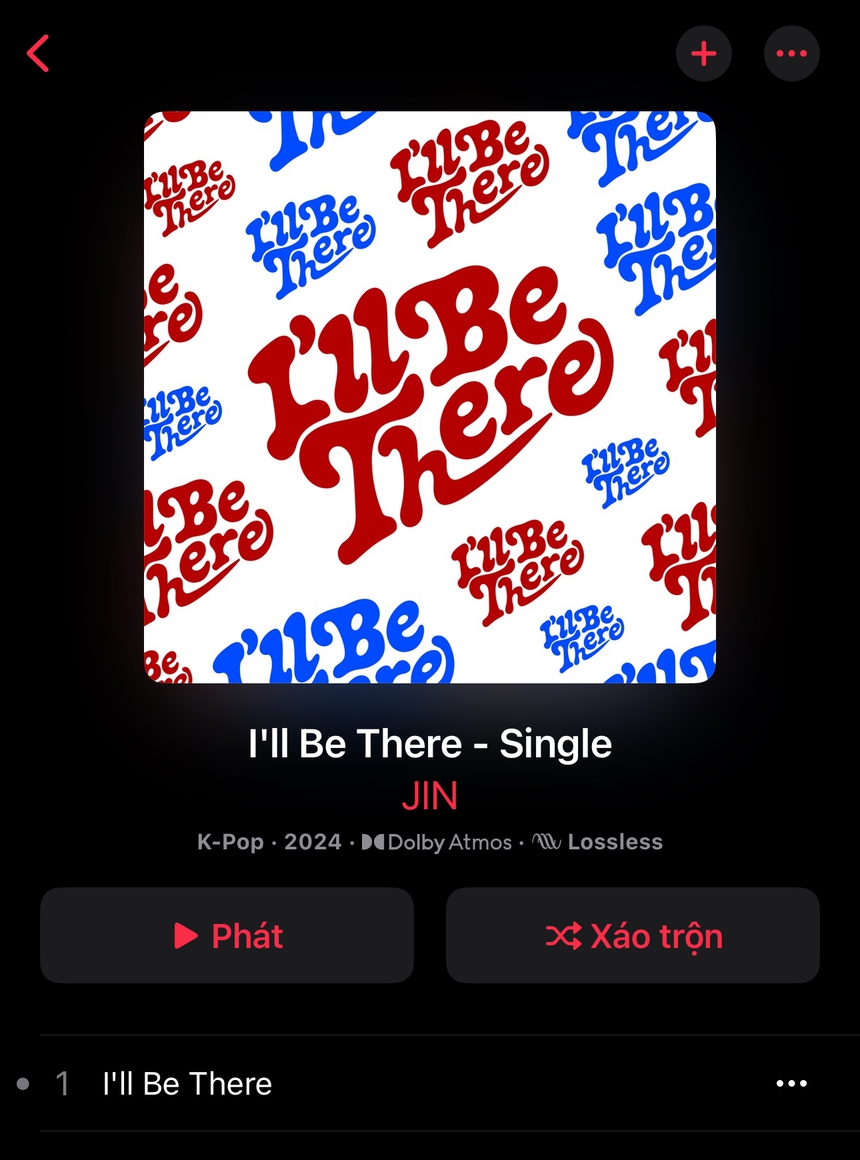Open More options for track I'll Be There

[791, 1083]
